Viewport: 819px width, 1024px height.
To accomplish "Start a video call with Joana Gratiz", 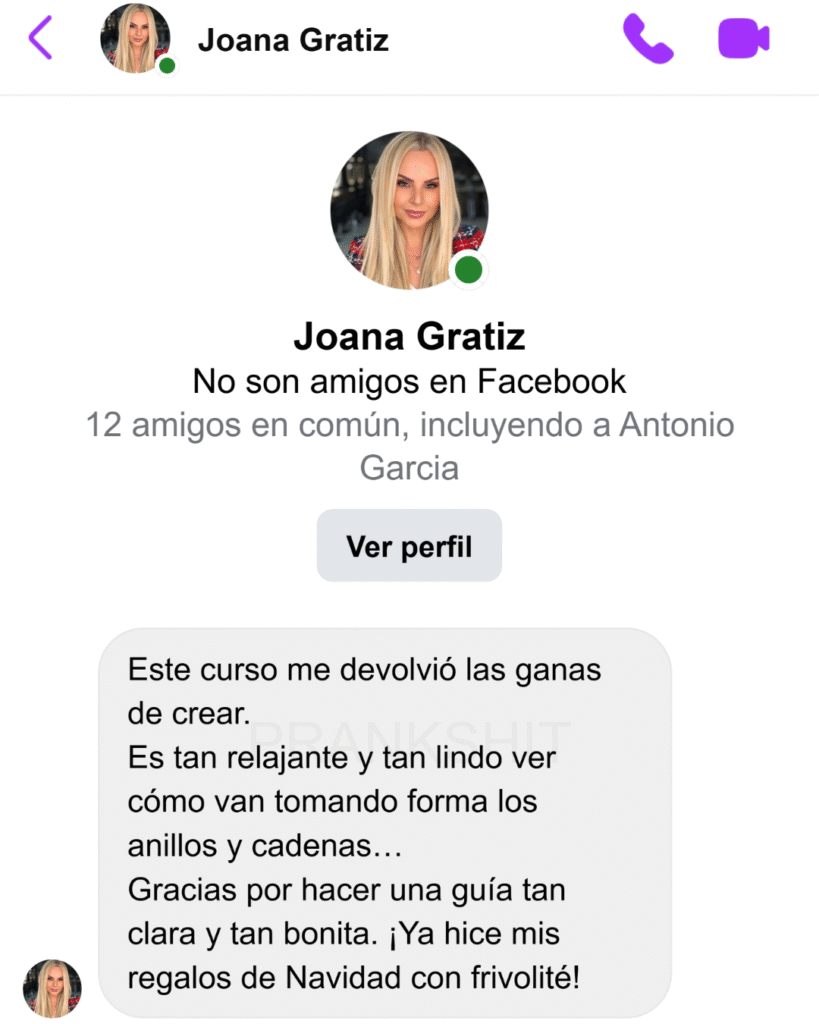I will tap(744, 39).
